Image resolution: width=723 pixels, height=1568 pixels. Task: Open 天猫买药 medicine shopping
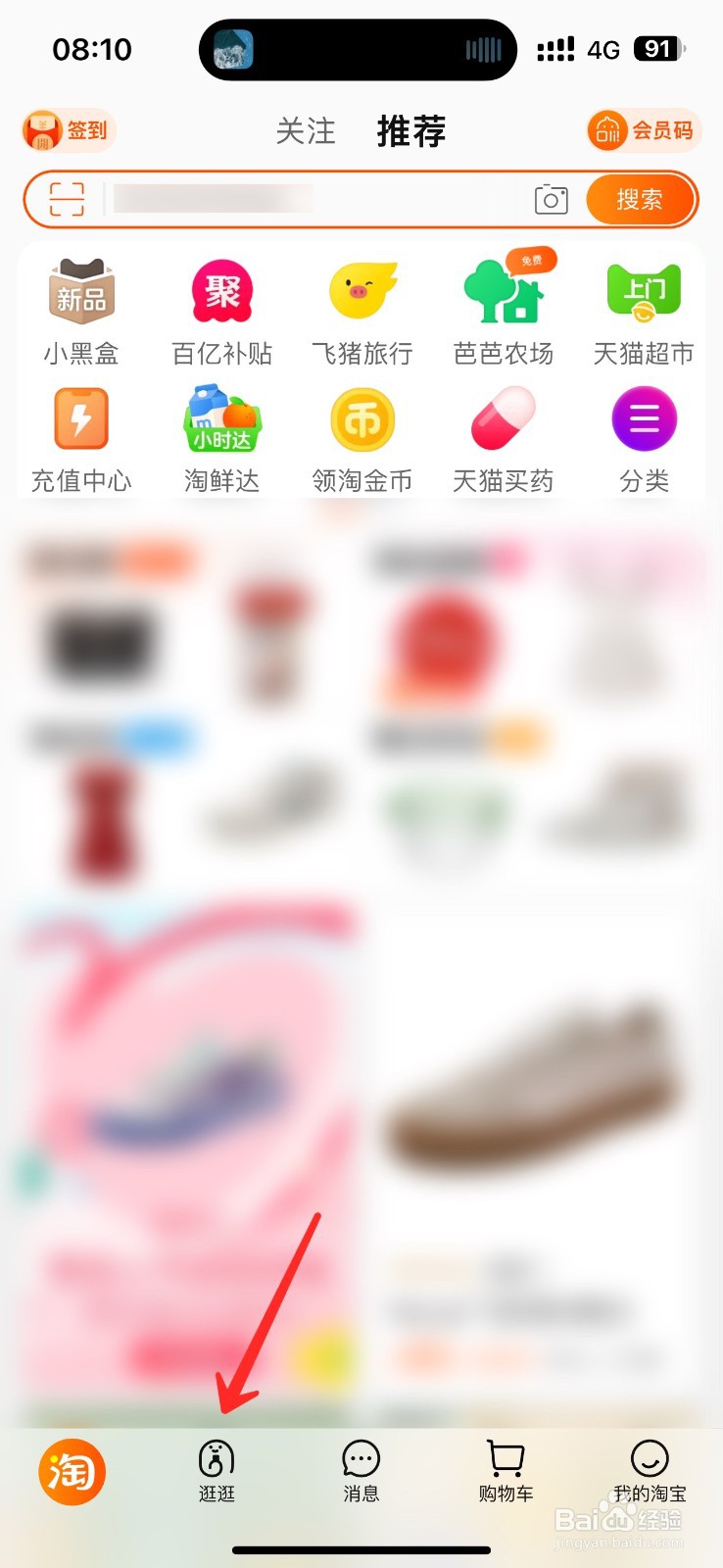503,436
